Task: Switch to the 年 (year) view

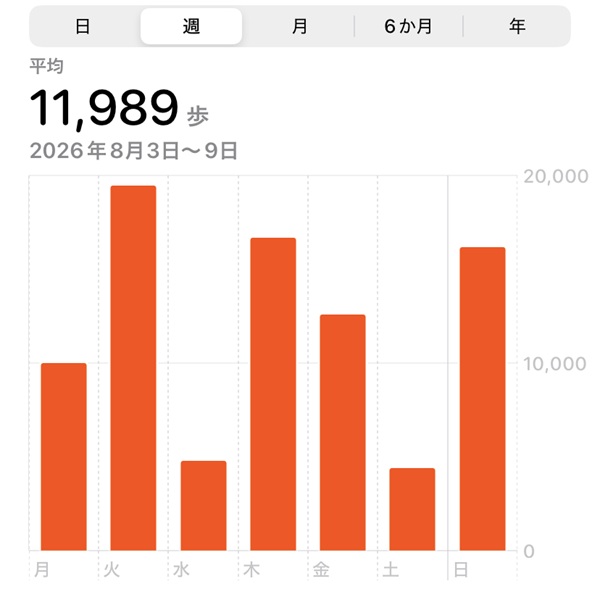Action: 517,26
